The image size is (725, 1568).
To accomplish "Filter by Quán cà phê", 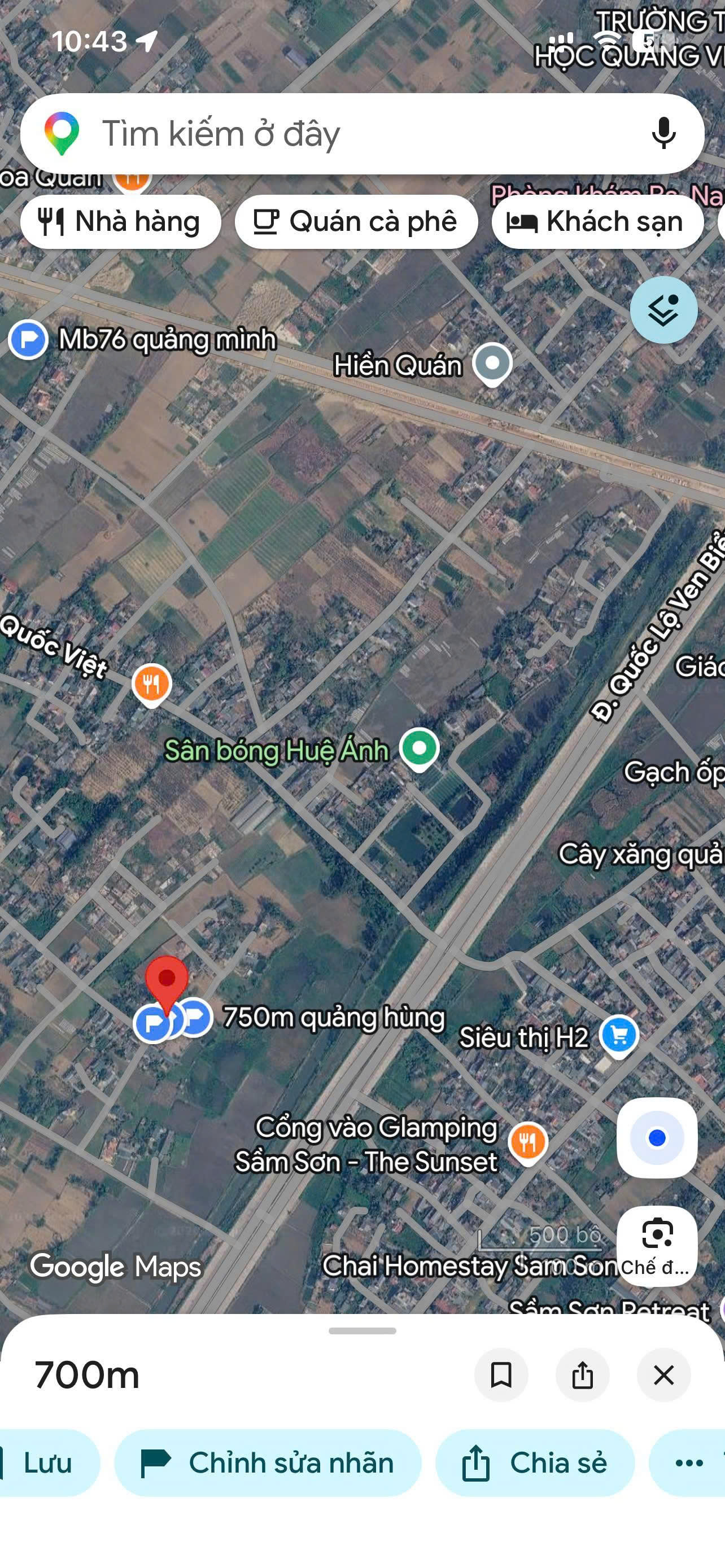I will pyautogui.click(x=356, y=222).
